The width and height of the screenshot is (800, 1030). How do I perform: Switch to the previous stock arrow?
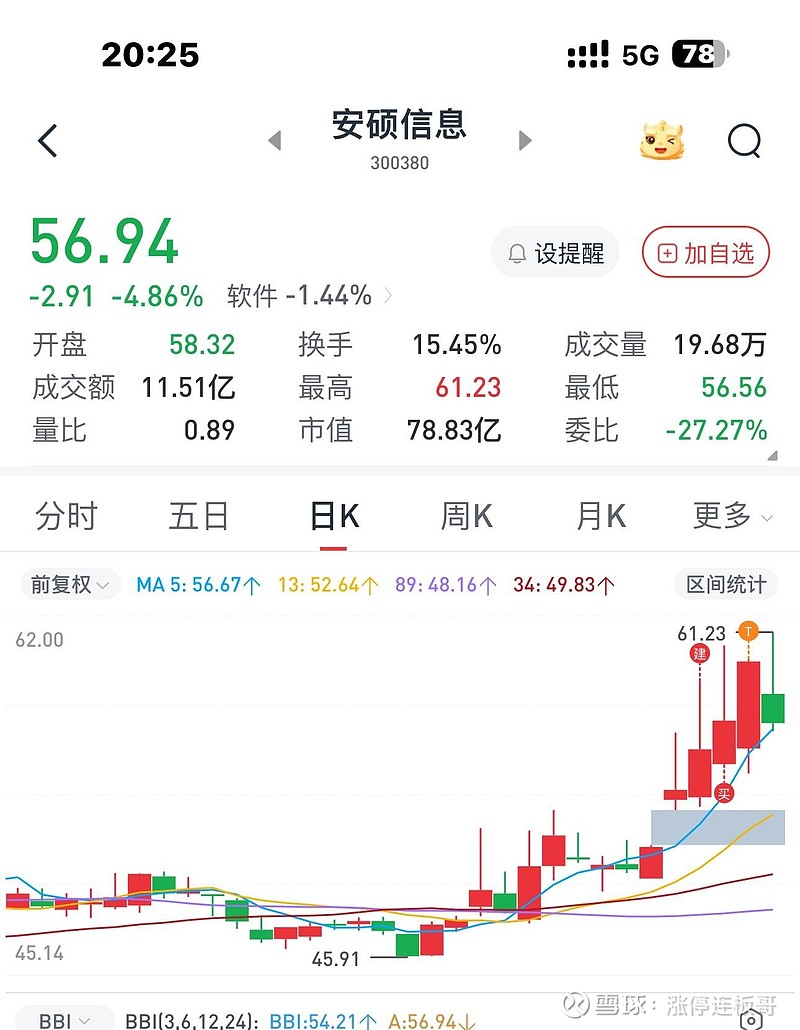pos(275,141)
